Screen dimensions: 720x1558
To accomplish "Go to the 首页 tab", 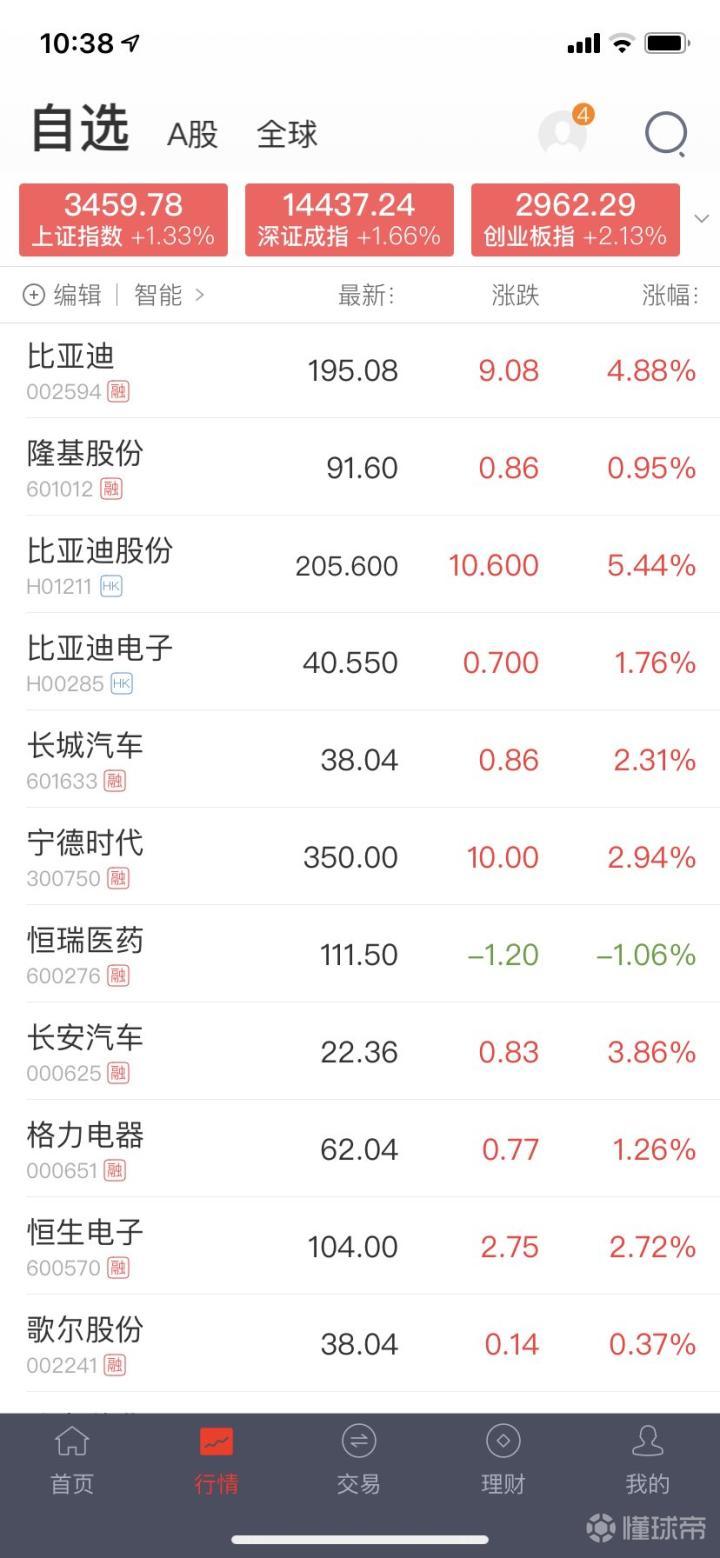I will [x=72, y=1460].
